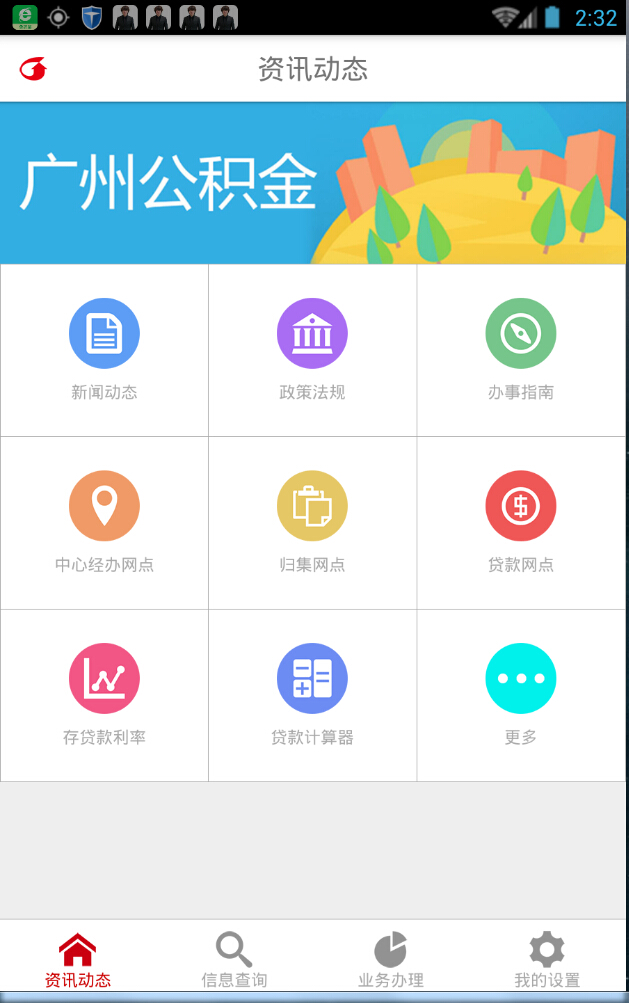This screenshot has width=629, height=1003.
Task: View 中心经办网点 locations
Action: click(x=104, y=522)
